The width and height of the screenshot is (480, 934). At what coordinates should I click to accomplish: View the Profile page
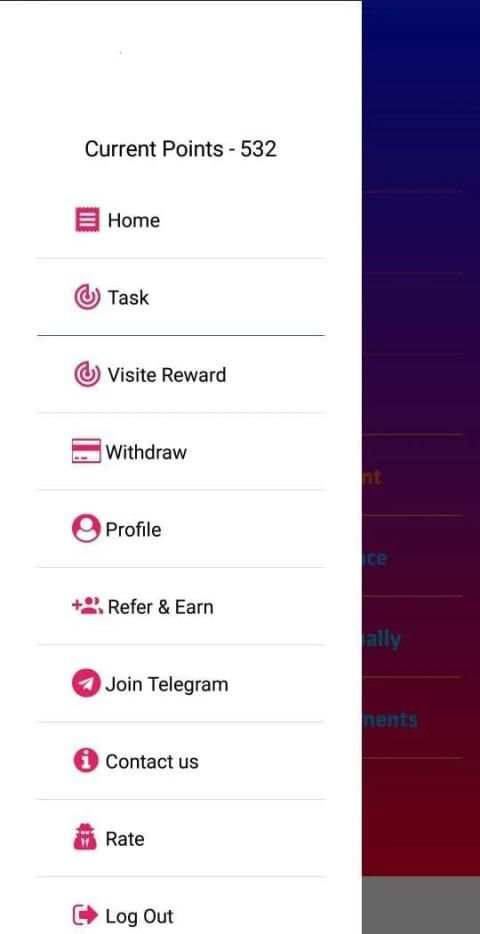pos(180,529)
